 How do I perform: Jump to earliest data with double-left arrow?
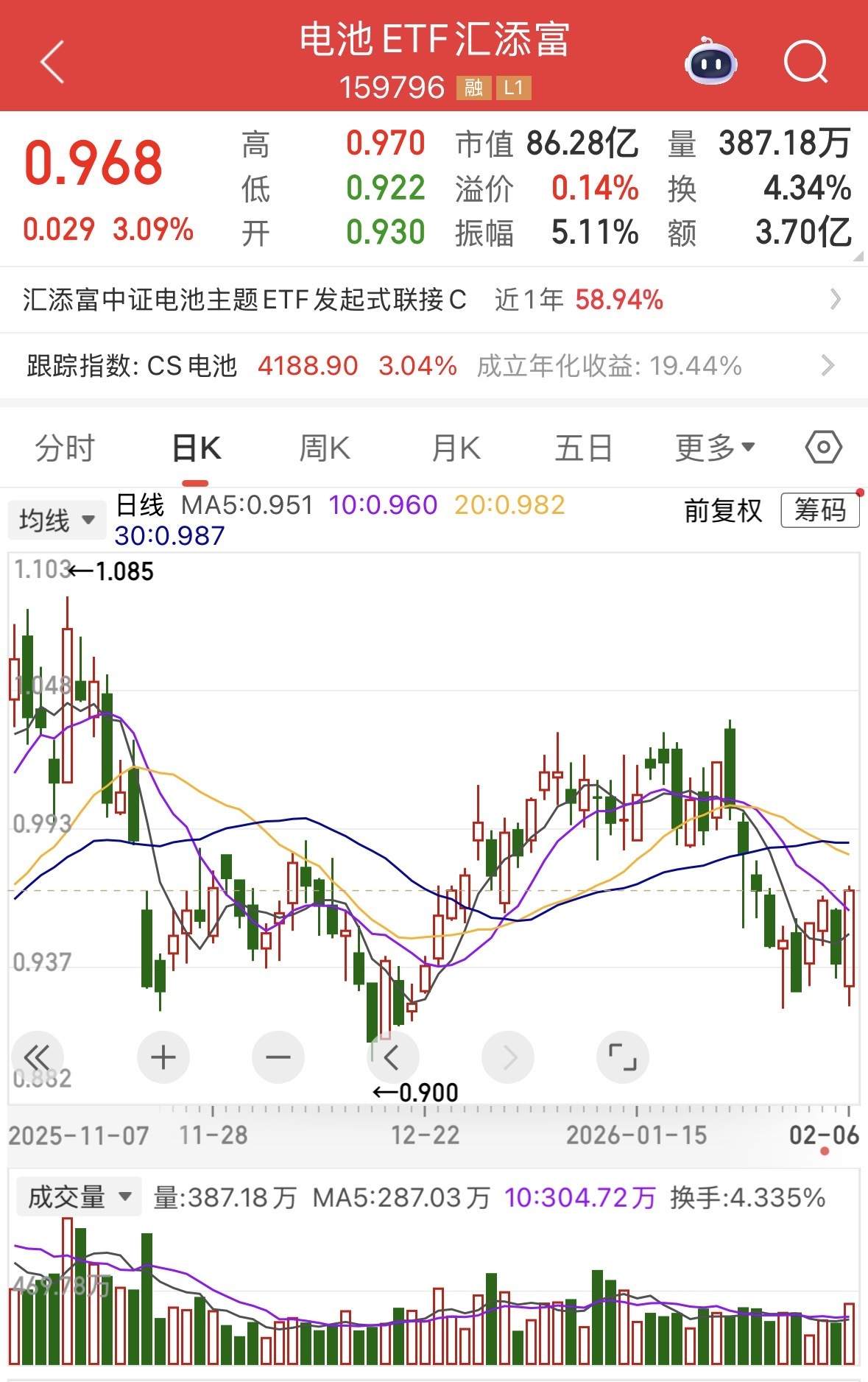tap(38, 1057)
